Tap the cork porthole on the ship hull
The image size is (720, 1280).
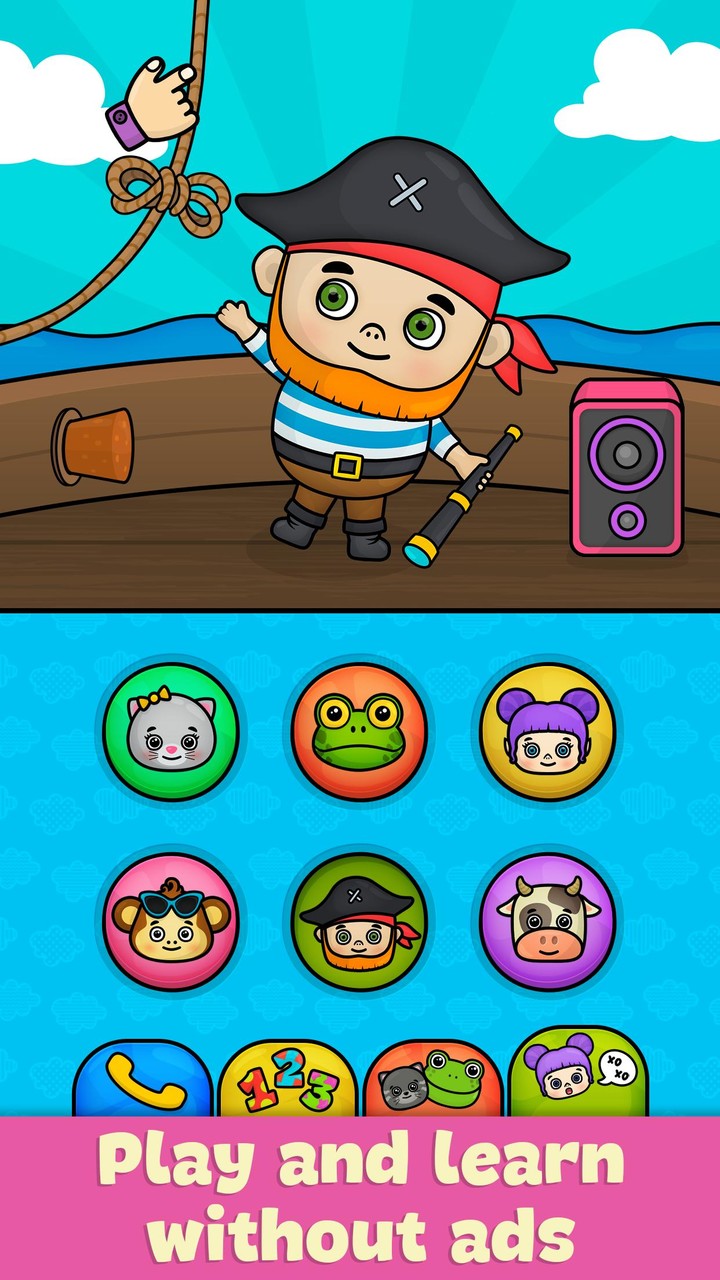95,445
